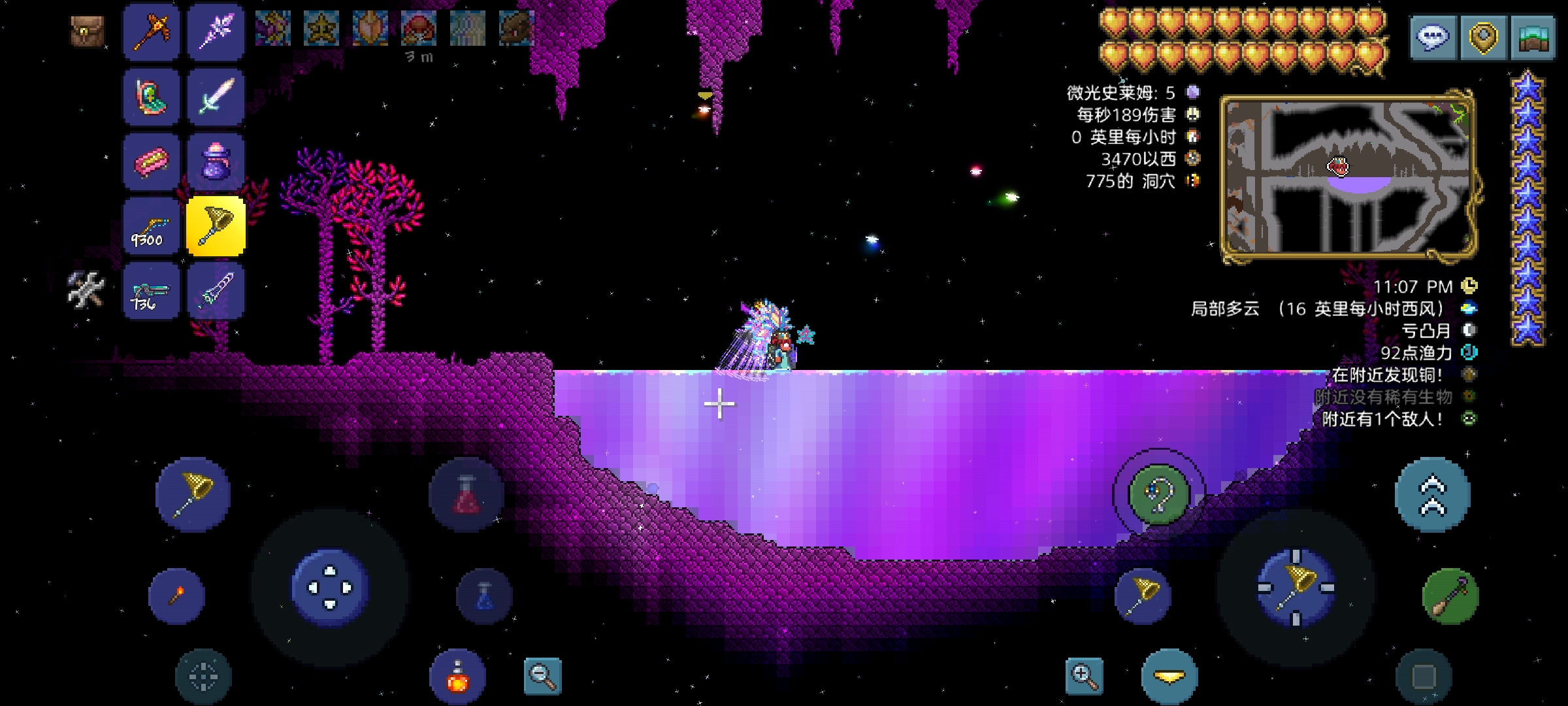The image size is (1568, 706).
Task: Toggle the smart cursor crosshair button
Action: [x=203, y=677]
